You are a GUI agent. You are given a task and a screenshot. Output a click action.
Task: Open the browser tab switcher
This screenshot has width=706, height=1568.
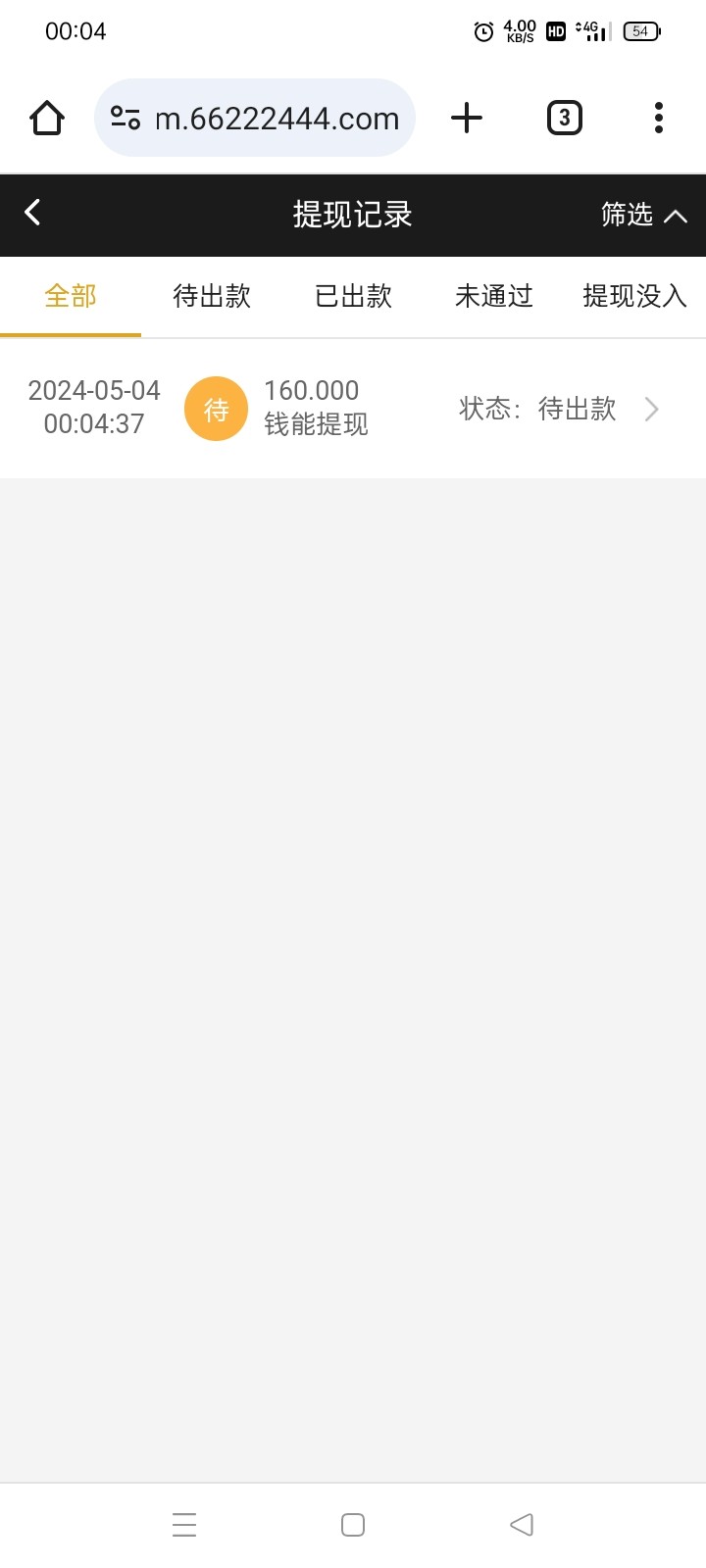pos(564,119)
